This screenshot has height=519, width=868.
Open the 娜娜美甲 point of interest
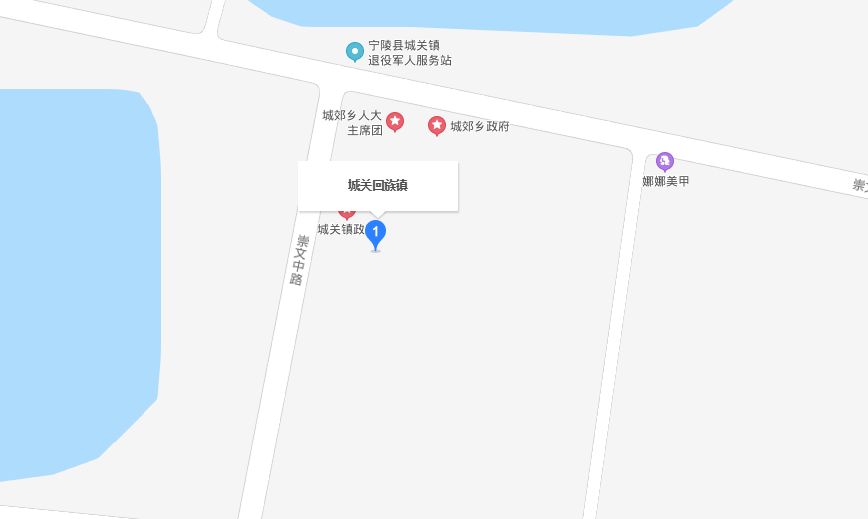click(x=665, y=161)
